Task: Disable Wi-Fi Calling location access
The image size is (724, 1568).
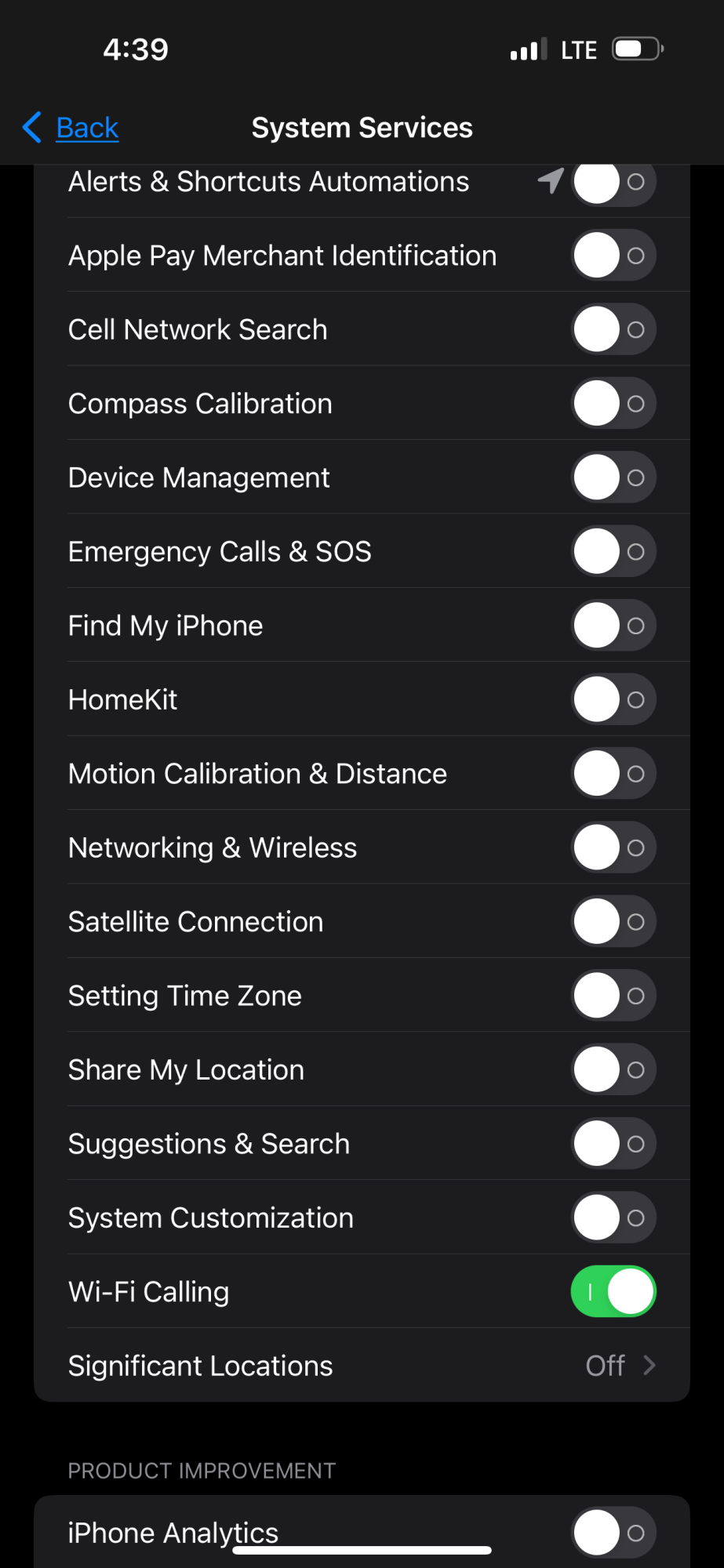Action: pyautogui.click(x=613, y=1292)
